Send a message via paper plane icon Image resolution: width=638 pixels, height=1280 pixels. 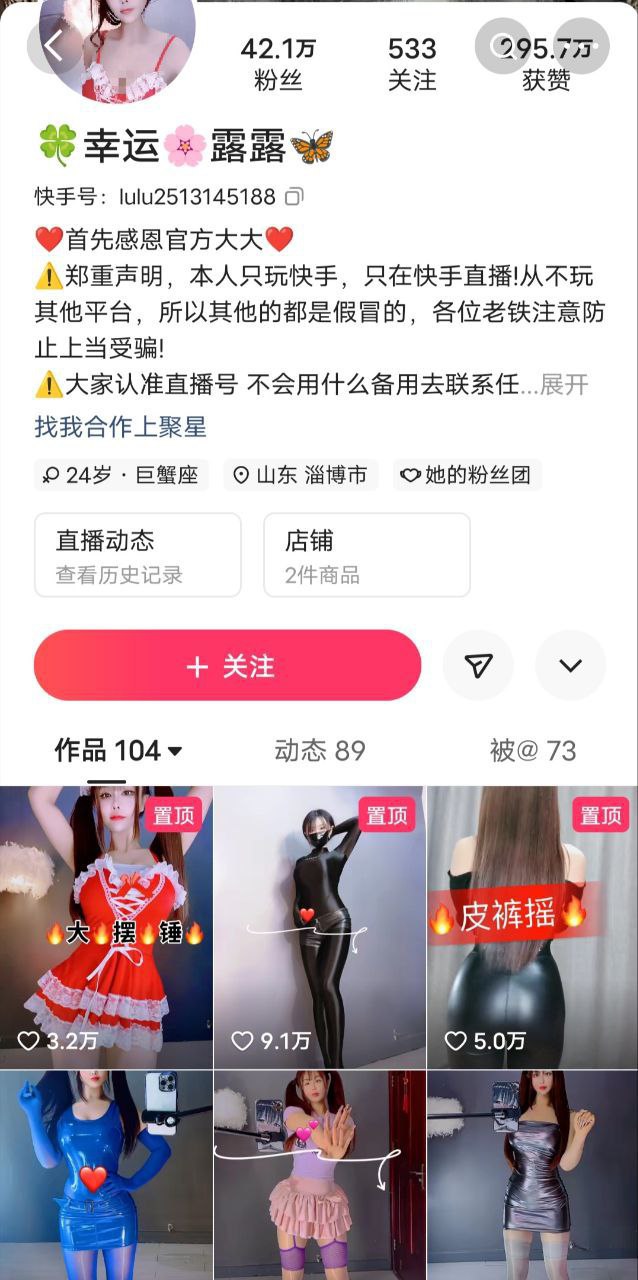coord(478,666)
